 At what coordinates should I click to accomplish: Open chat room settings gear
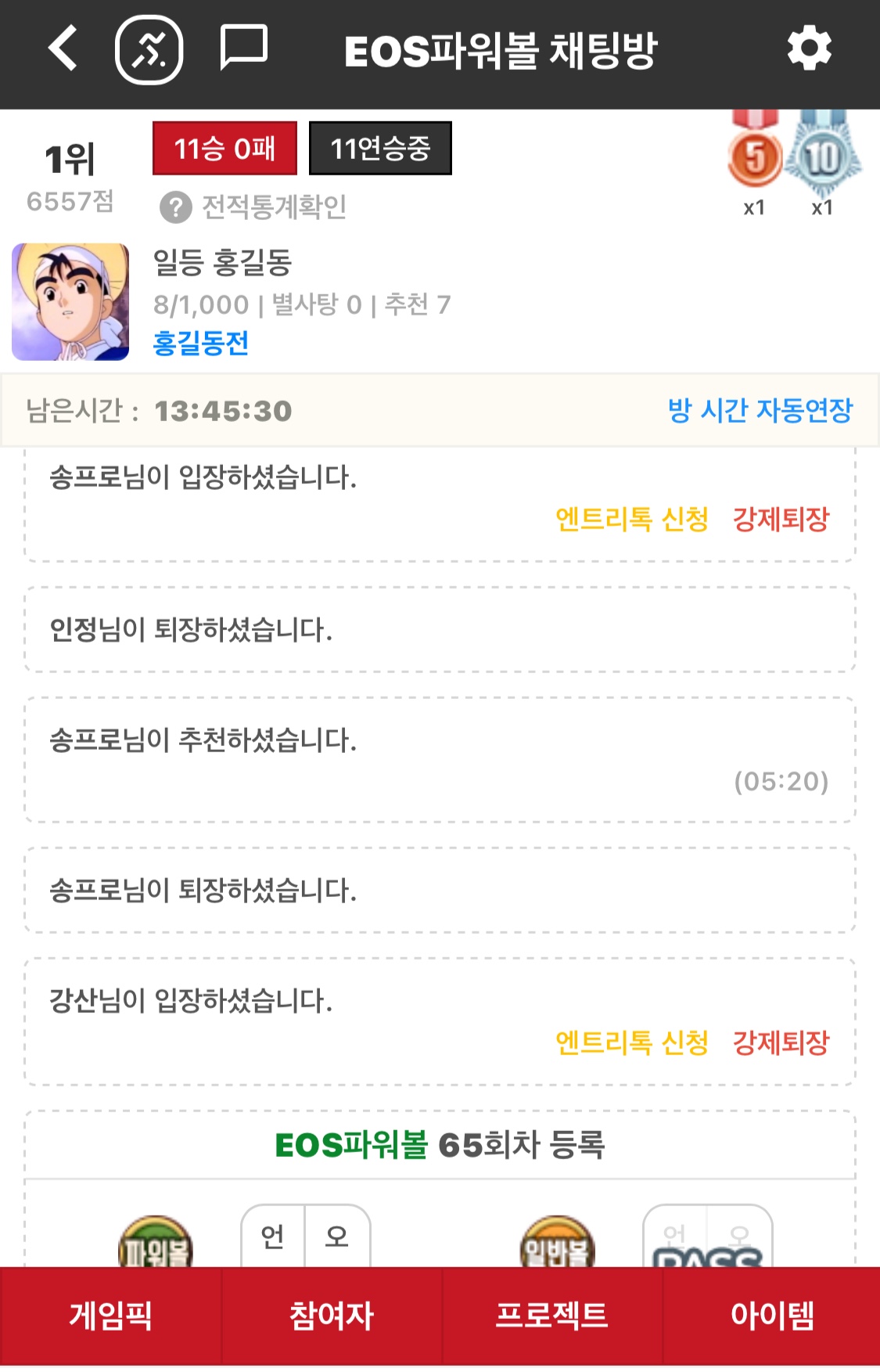(x=809, y=49)
